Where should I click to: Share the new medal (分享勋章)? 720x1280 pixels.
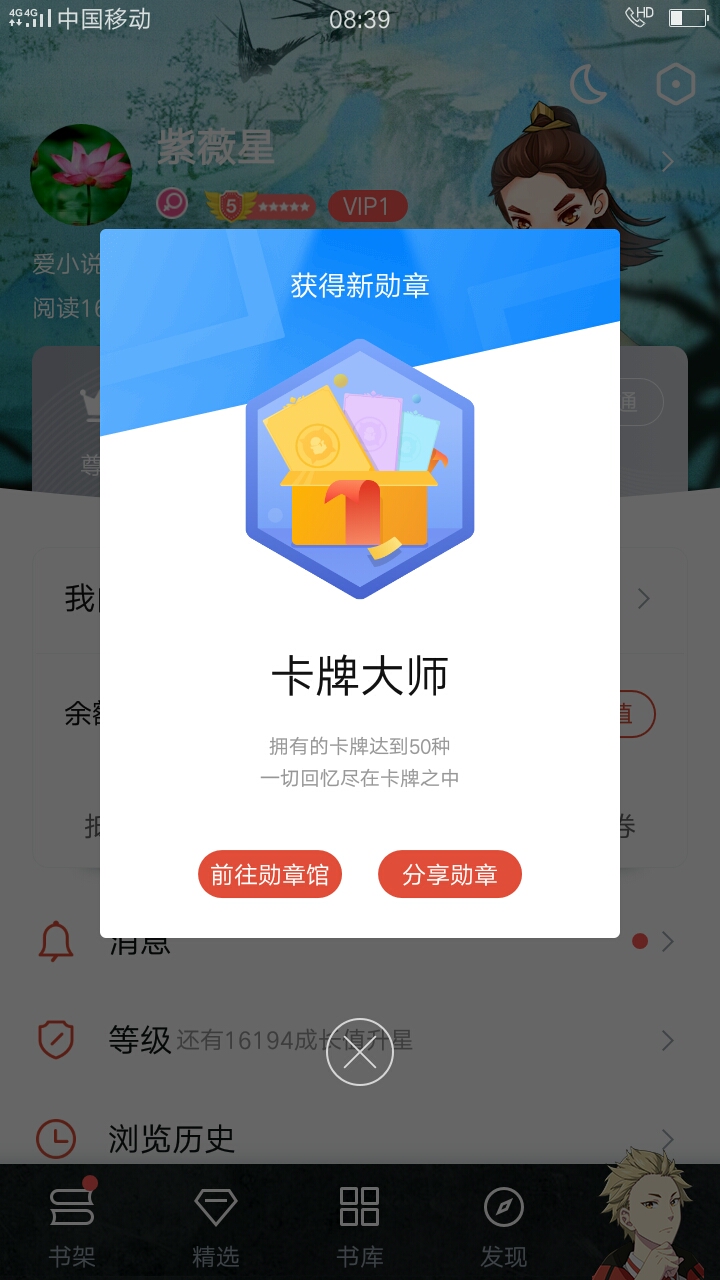pyautogui.click(x=450, y=874)
